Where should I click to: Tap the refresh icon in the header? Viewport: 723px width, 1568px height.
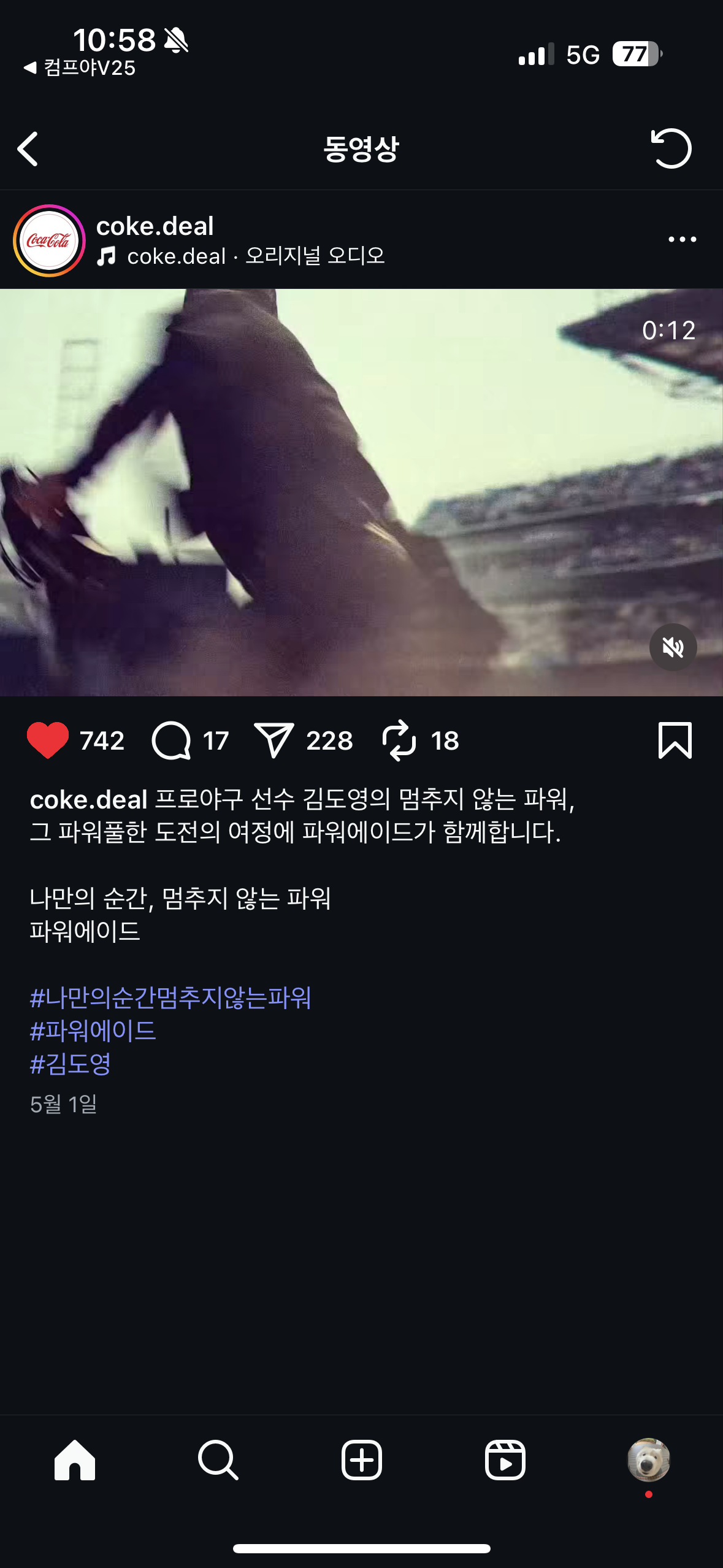671,148
